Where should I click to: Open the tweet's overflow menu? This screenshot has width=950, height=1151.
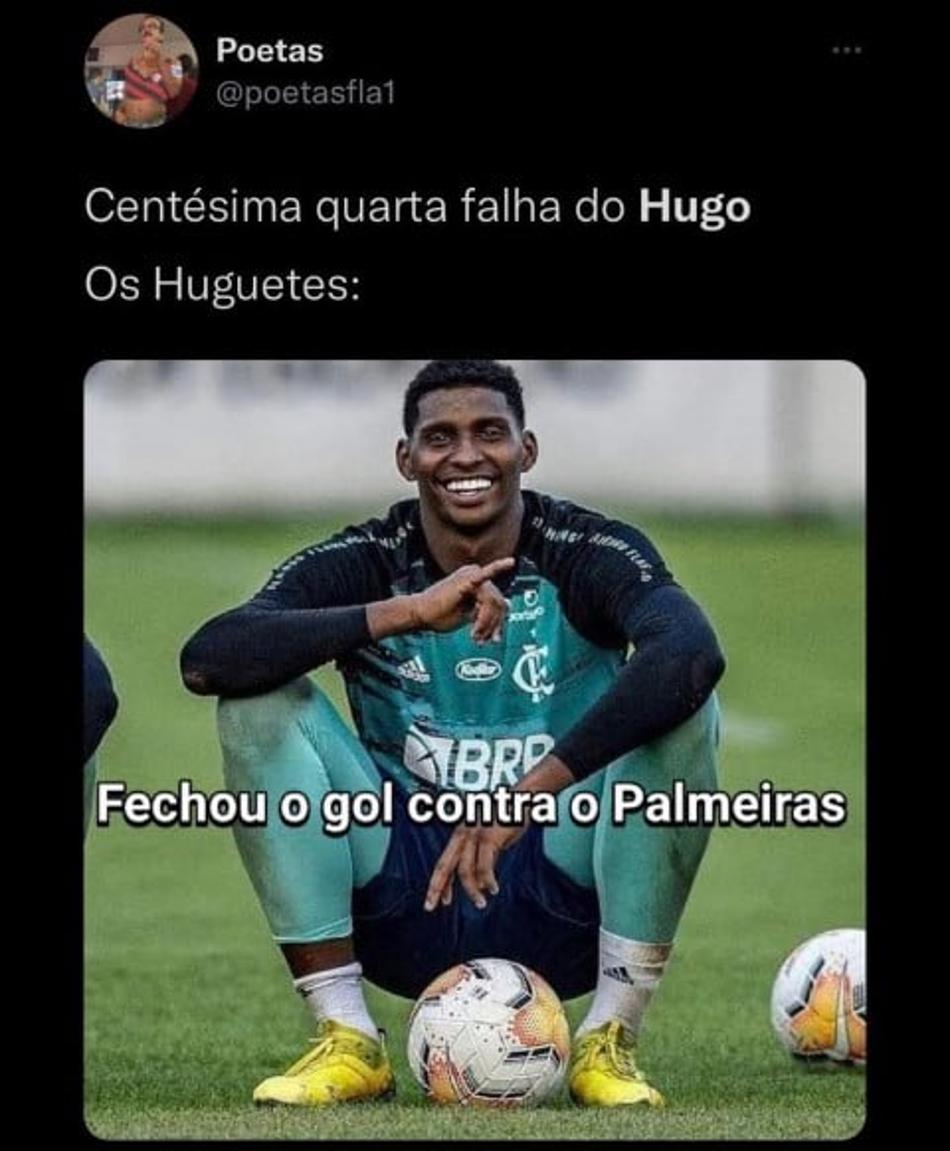pos(846,49)
